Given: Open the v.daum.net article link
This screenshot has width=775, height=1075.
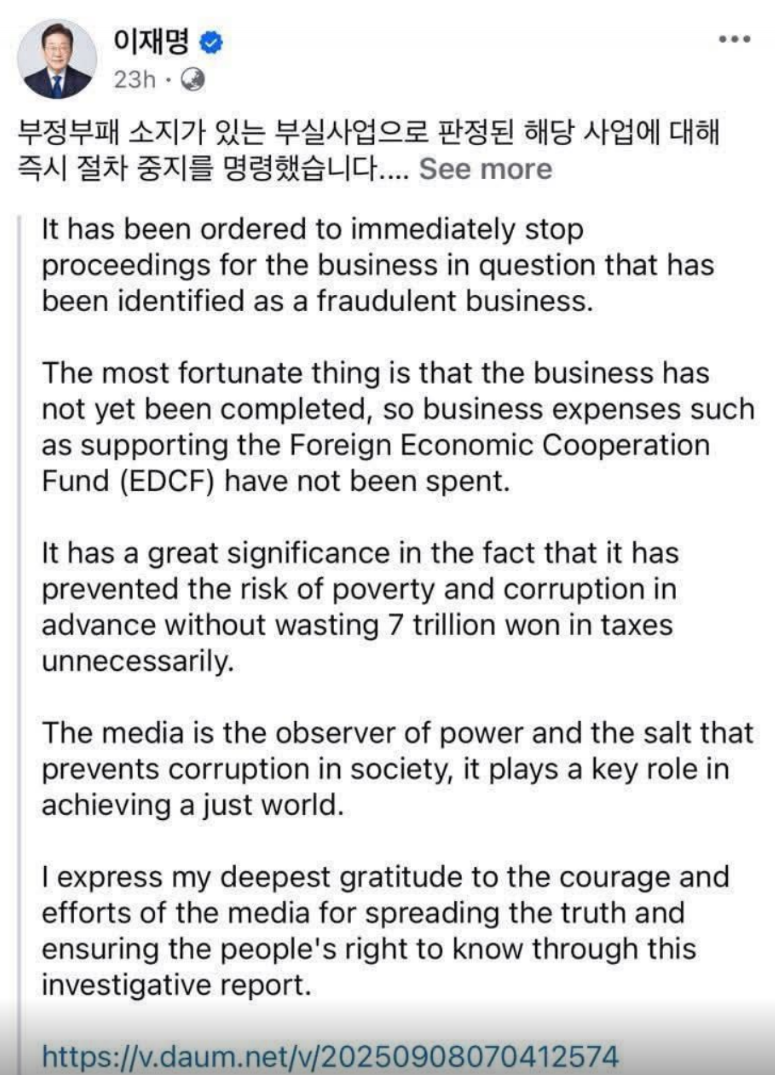Looking at the screenshot, I should 330,1055.
